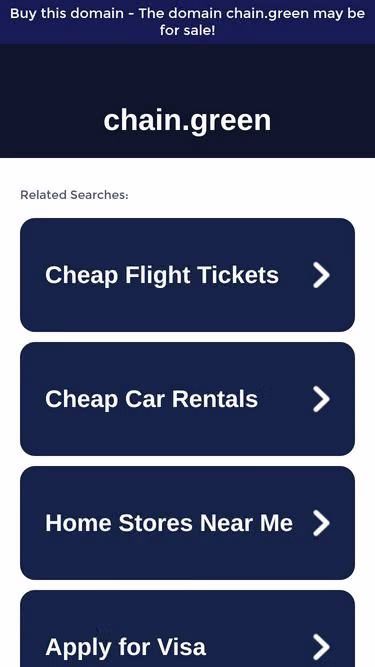The image size is (375, 667).
Task: Open Home Stores Near Me search
Action: tap(188, 523)
